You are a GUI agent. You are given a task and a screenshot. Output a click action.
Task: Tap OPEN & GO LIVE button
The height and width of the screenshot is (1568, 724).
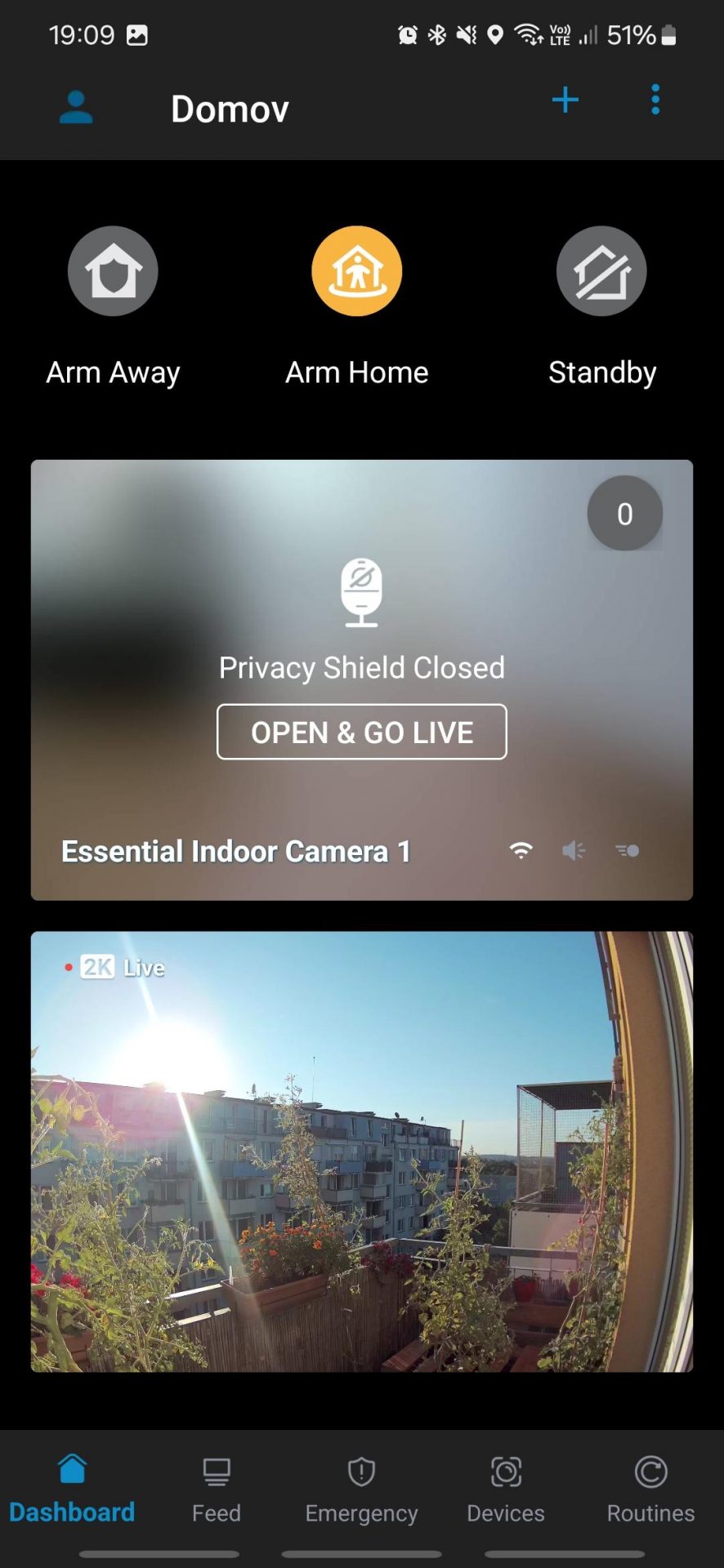pos(362,732)
